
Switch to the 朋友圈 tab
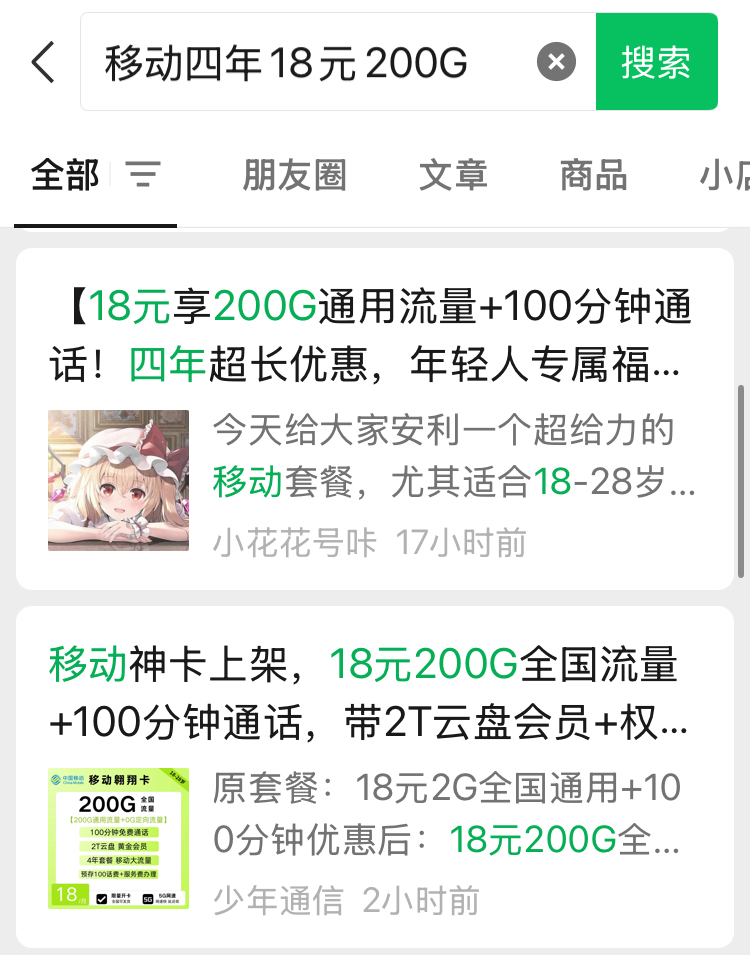coord(294,176)
